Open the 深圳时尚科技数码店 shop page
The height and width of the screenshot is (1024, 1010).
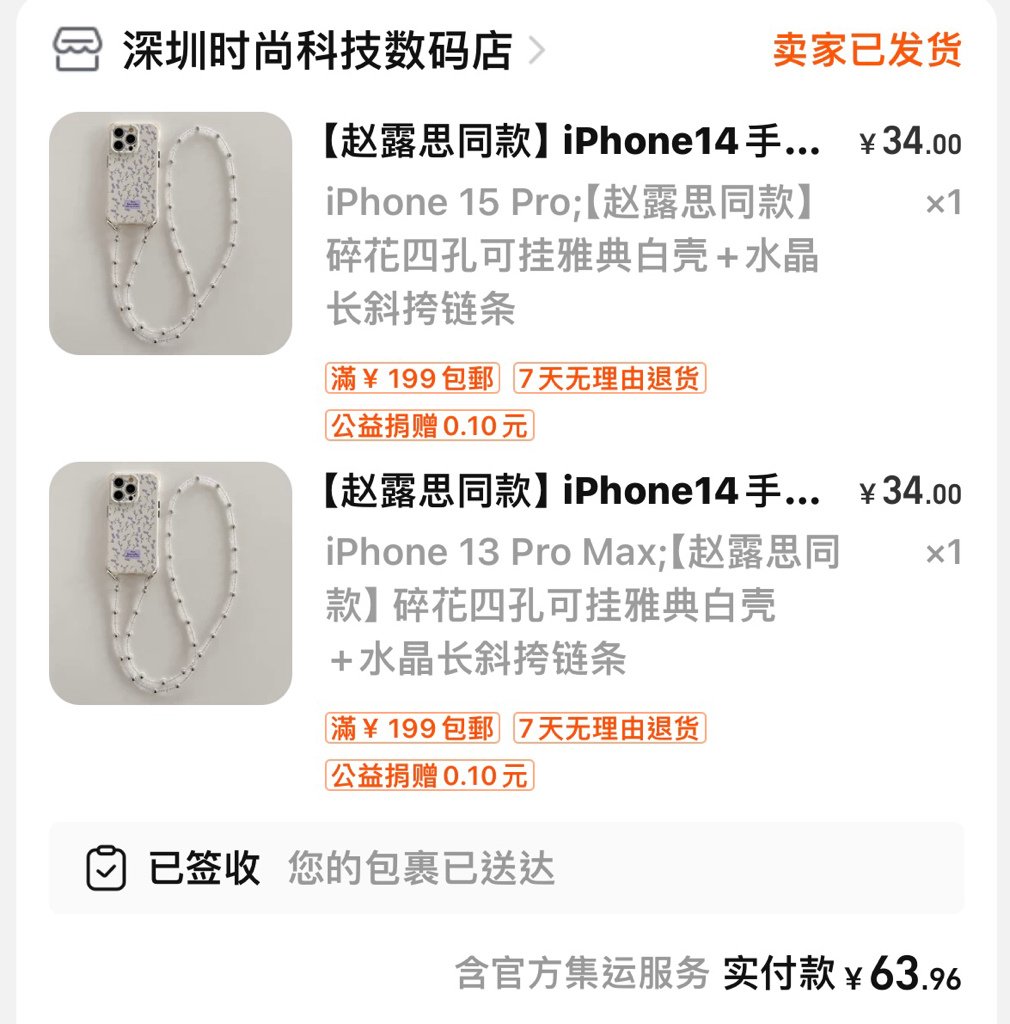[x=317, y=51]
